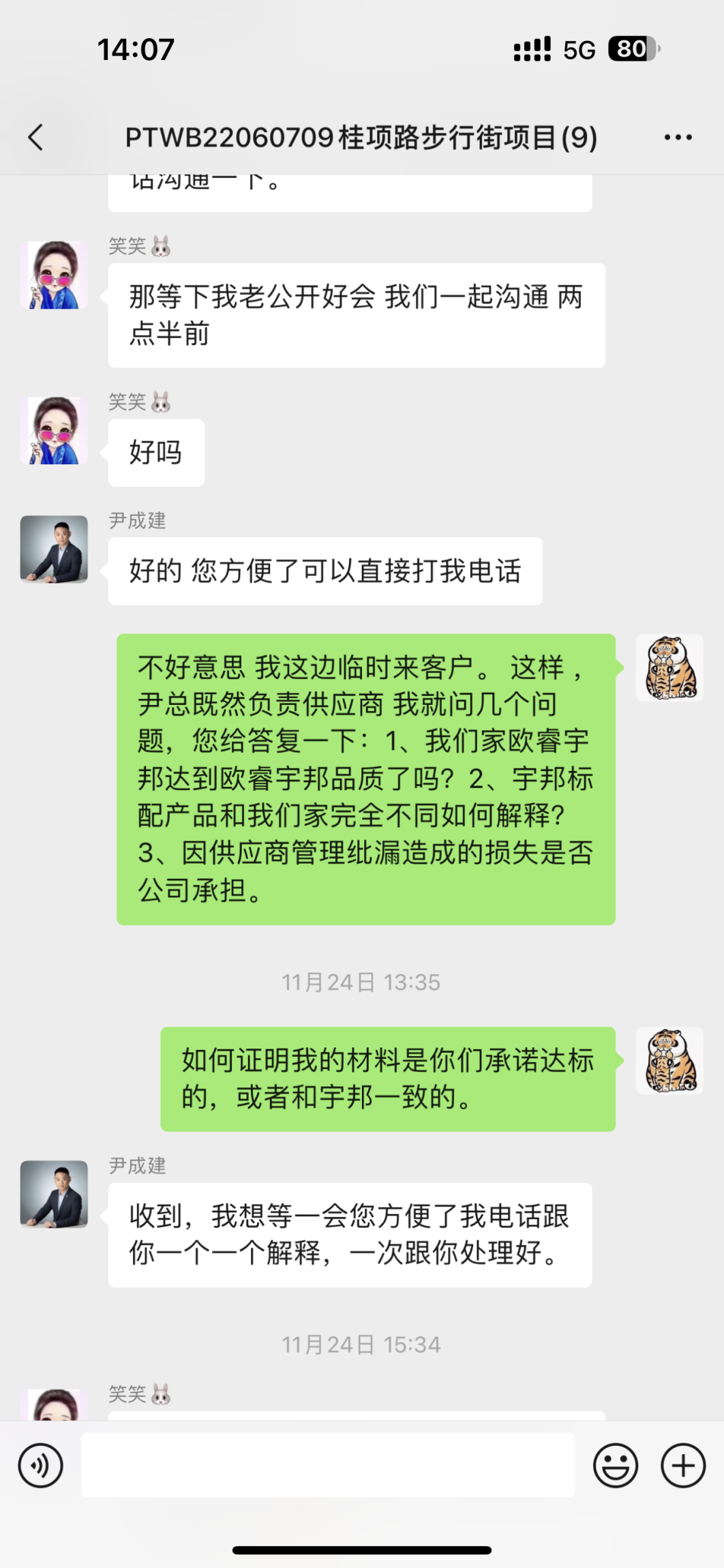Switch to voice message input
The width and height of the screenshot is (724, 1568).
pyautogui.click(x=41, y=1465)
